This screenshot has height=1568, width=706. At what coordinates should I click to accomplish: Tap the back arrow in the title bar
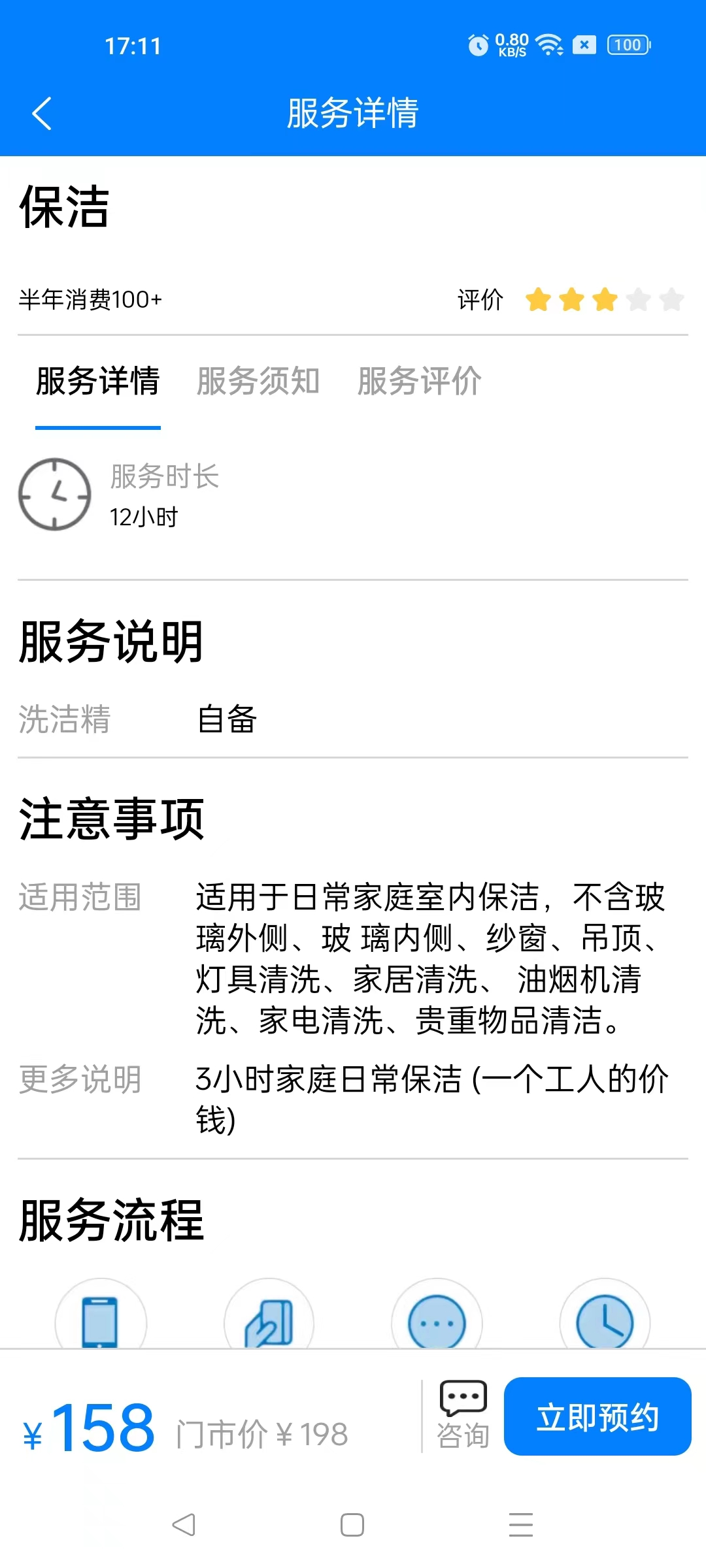(41, 112)
